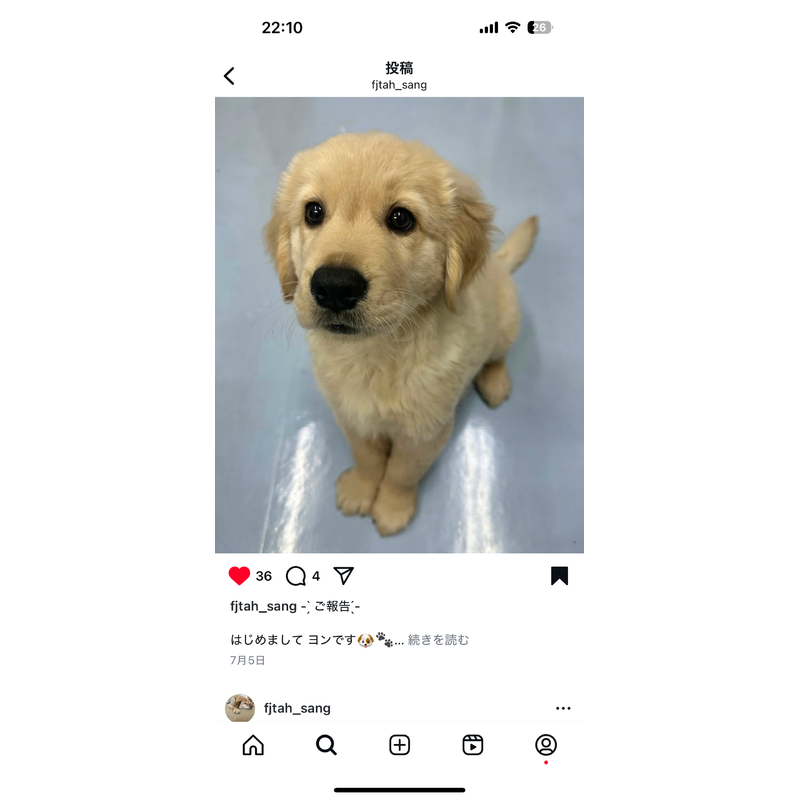The image size is (800, 800).
Task: Switch to the Reels tab
Action: (x=473, y=745)
